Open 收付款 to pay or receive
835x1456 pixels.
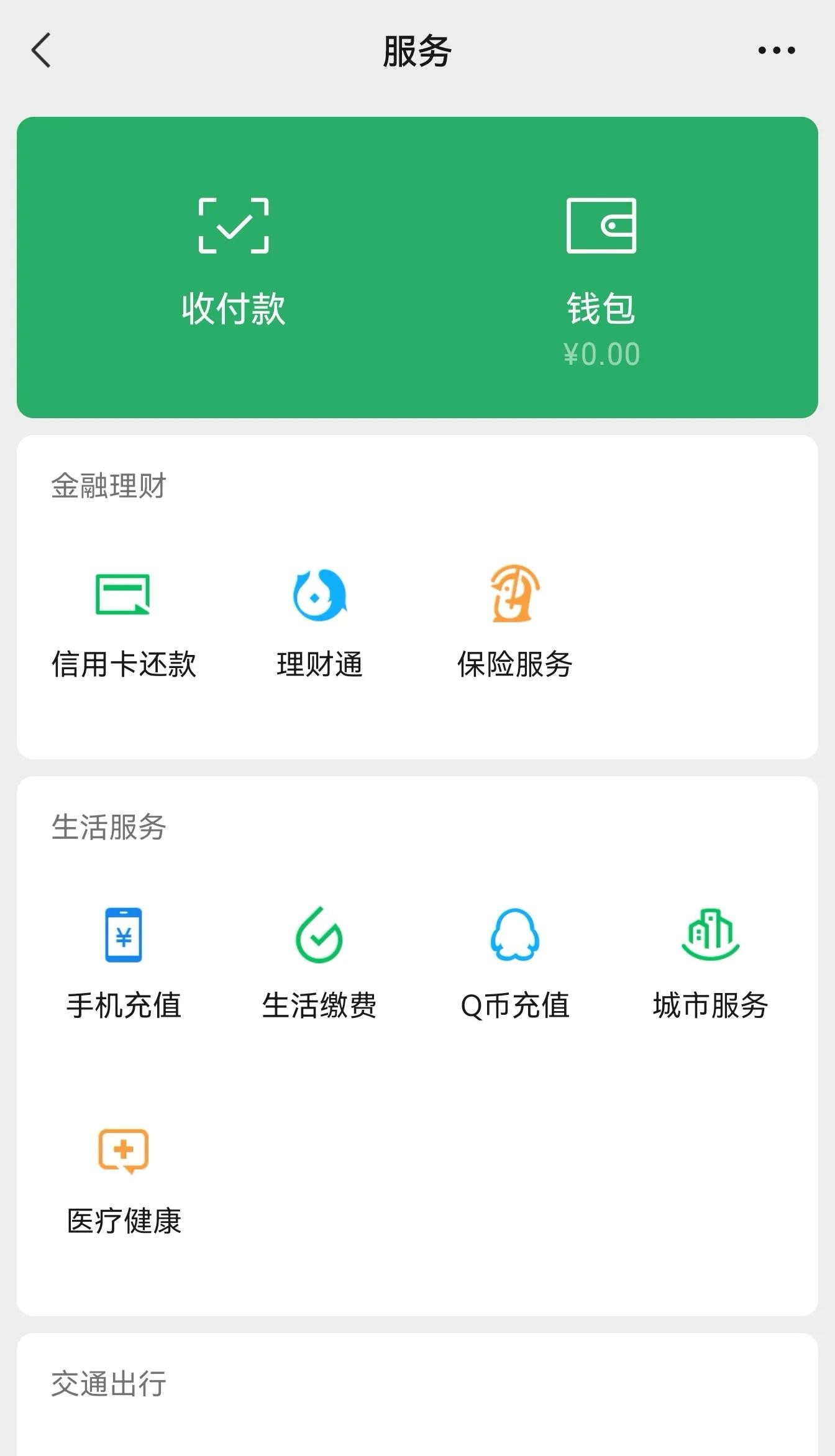(234, 261)
